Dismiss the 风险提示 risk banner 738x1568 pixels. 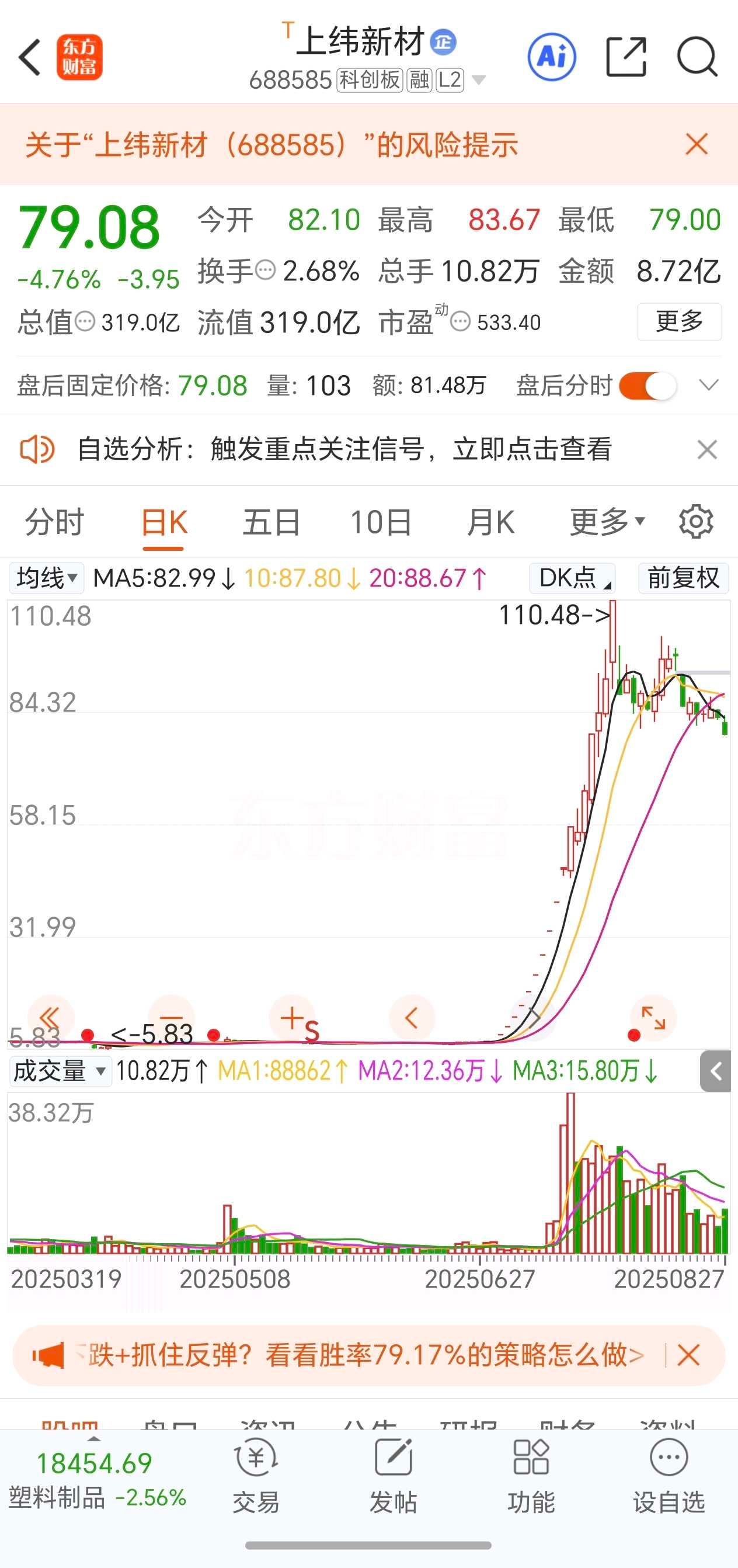[x=697, y=145]
